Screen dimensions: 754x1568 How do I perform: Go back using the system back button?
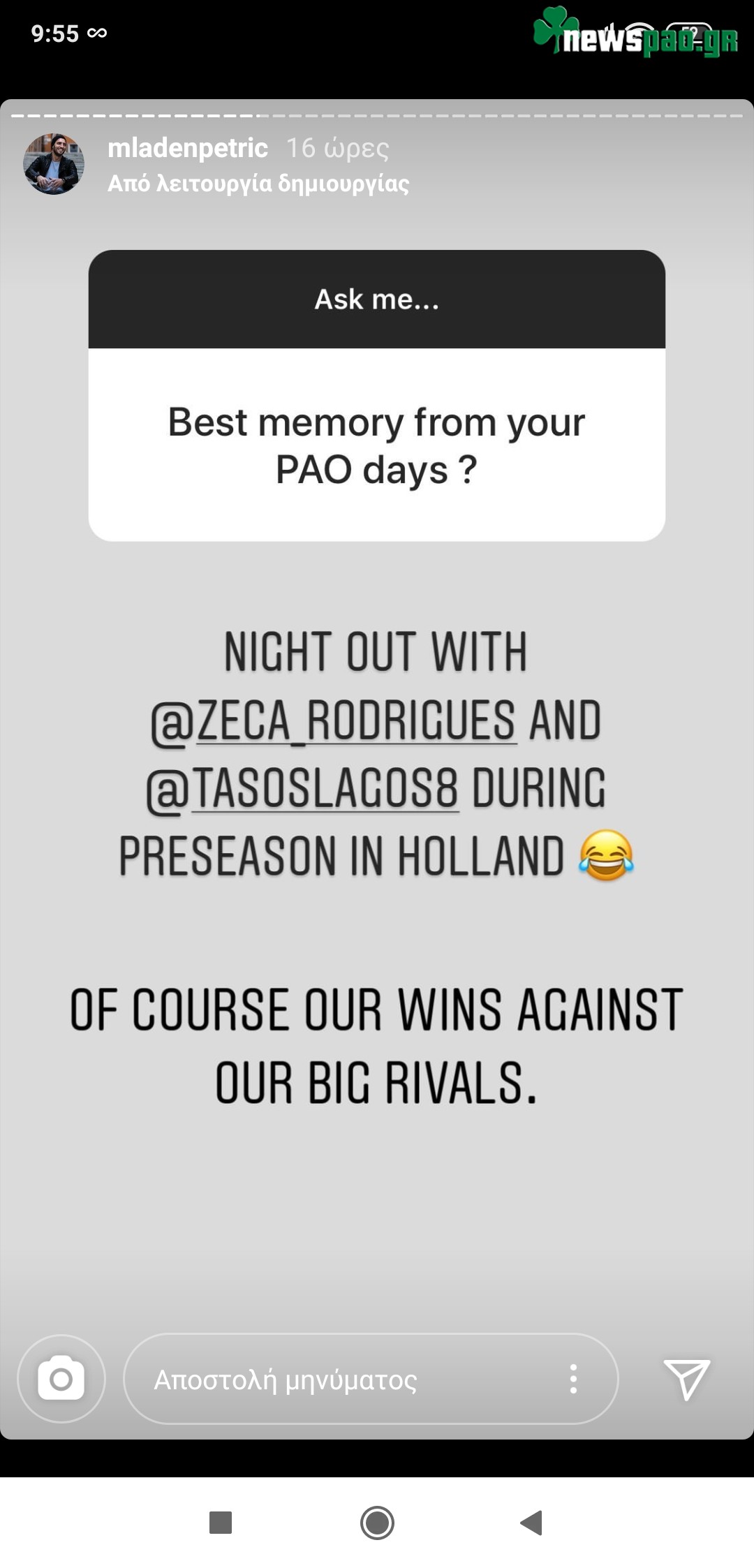click(x=532, y=1522)
